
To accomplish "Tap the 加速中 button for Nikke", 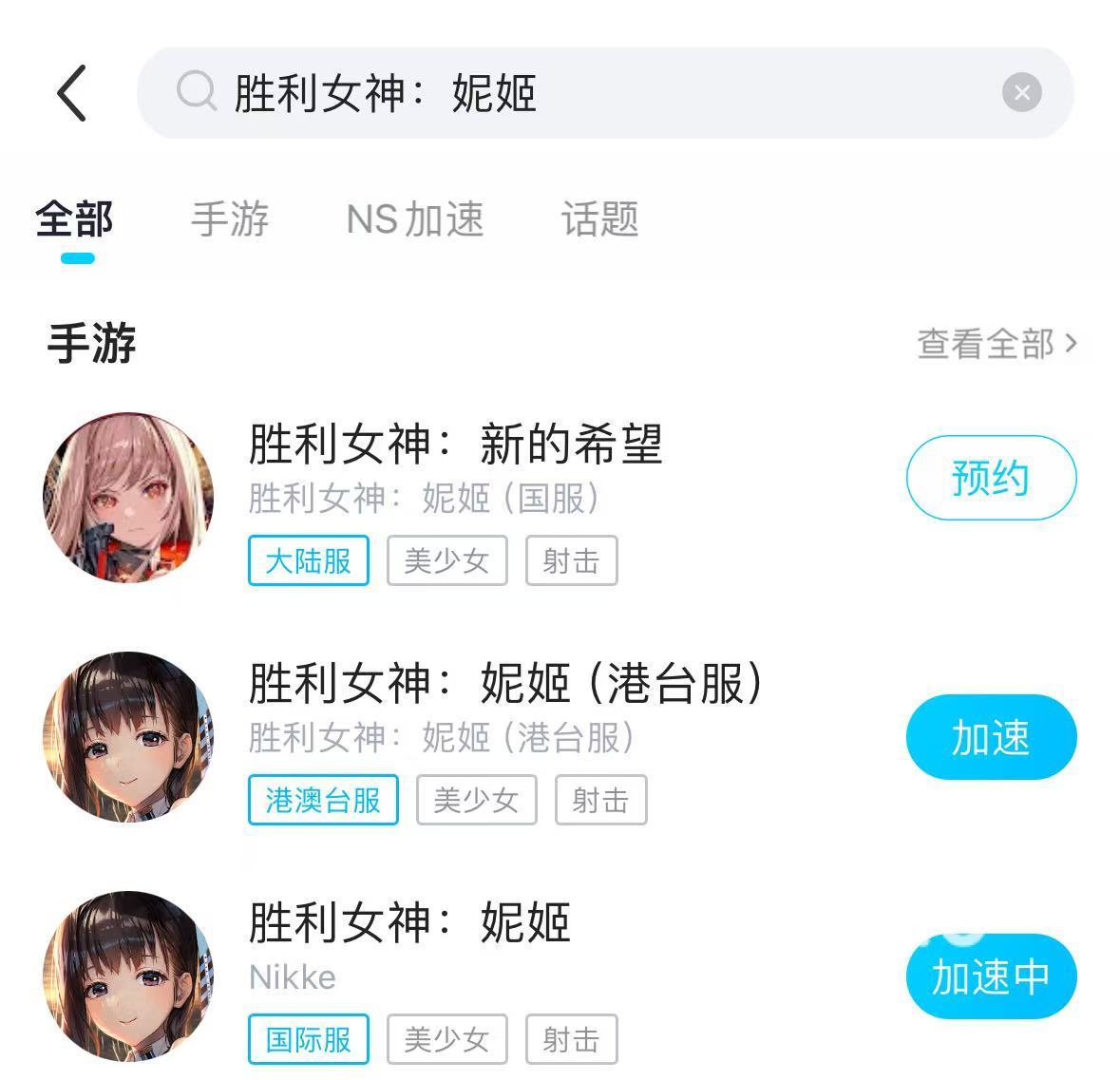I will (991, 976).
